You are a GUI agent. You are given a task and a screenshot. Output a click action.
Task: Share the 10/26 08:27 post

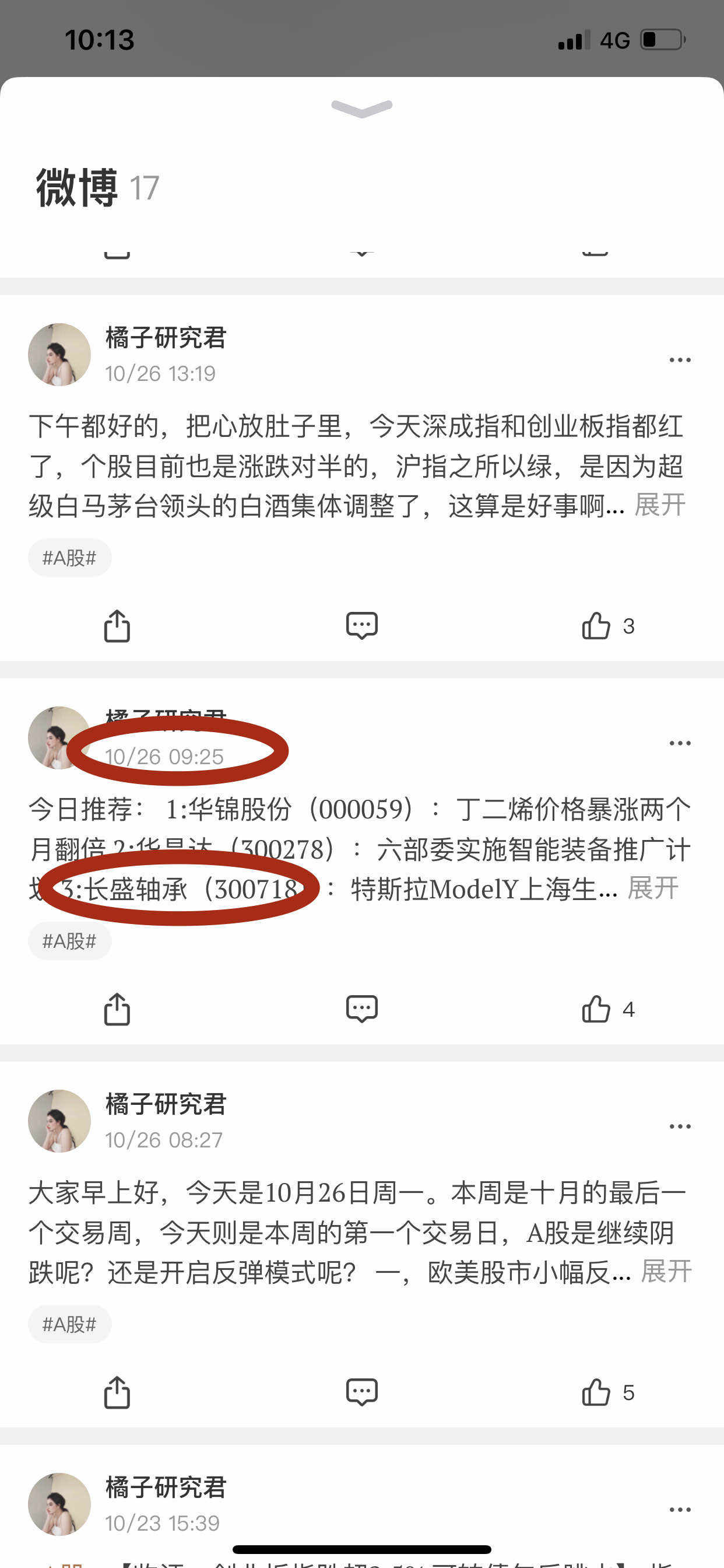coord(117,1392)
